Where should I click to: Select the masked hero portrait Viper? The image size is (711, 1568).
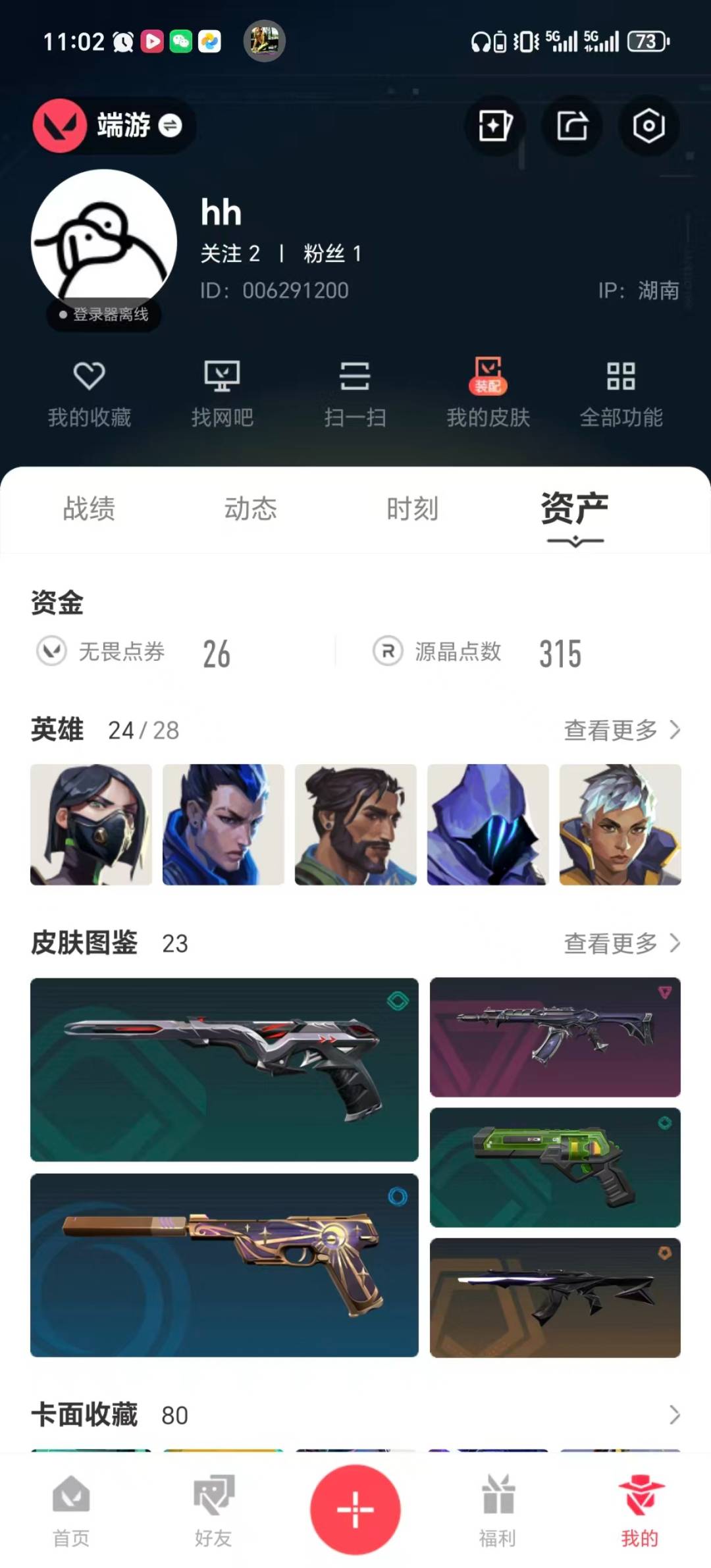click(x=91, y=823)
